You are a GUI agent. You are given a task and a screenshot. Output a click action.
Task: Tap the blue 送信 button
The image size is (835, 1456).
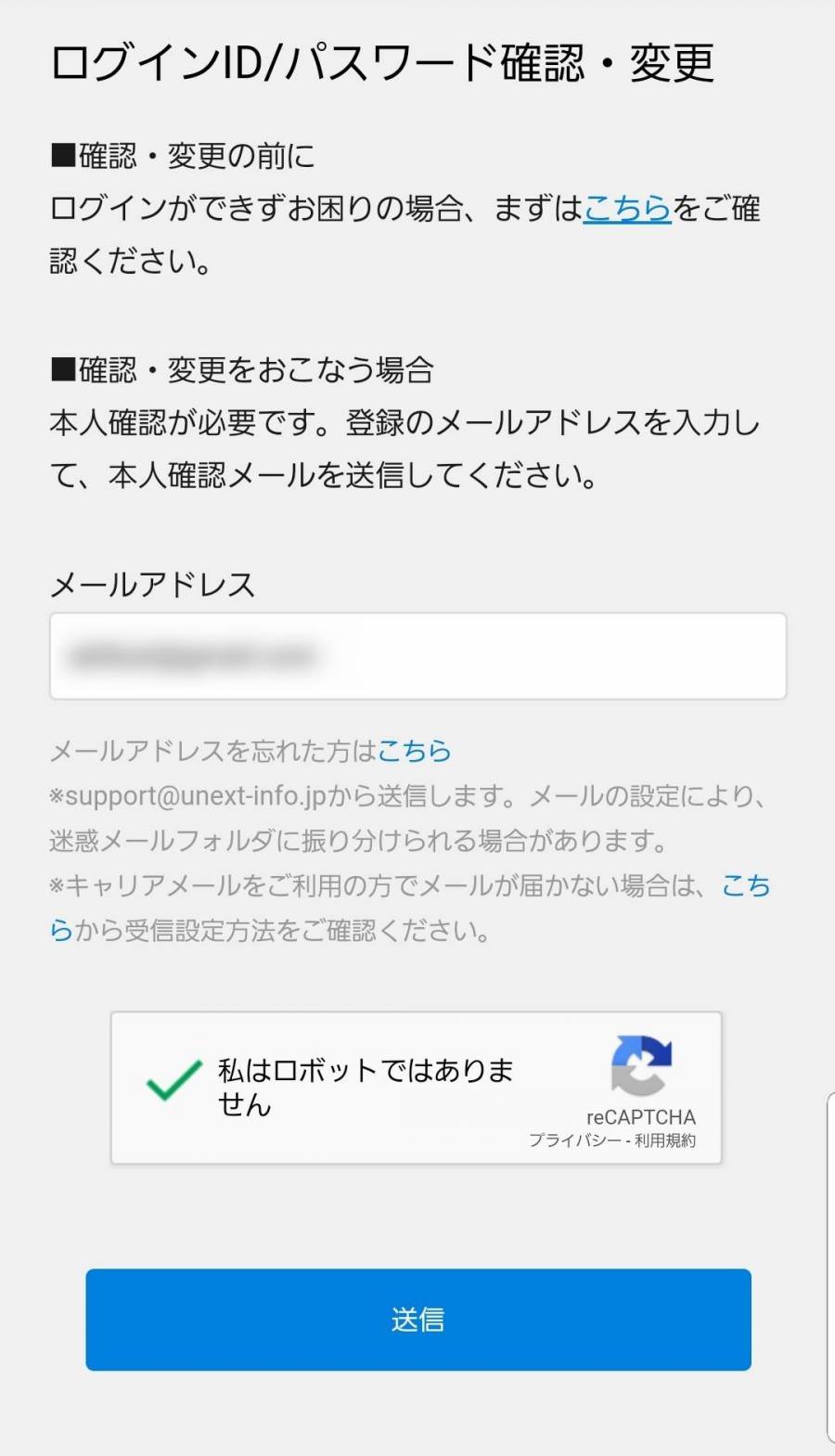coord(418,1320)
